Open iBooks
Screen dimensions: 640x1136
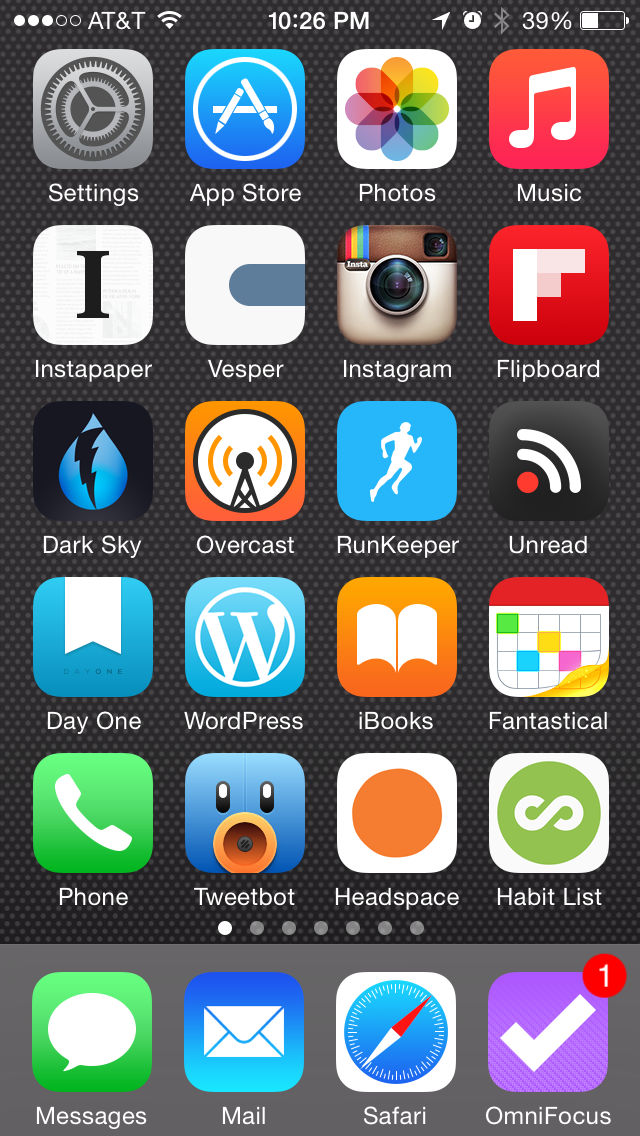(x=397, y=637)
